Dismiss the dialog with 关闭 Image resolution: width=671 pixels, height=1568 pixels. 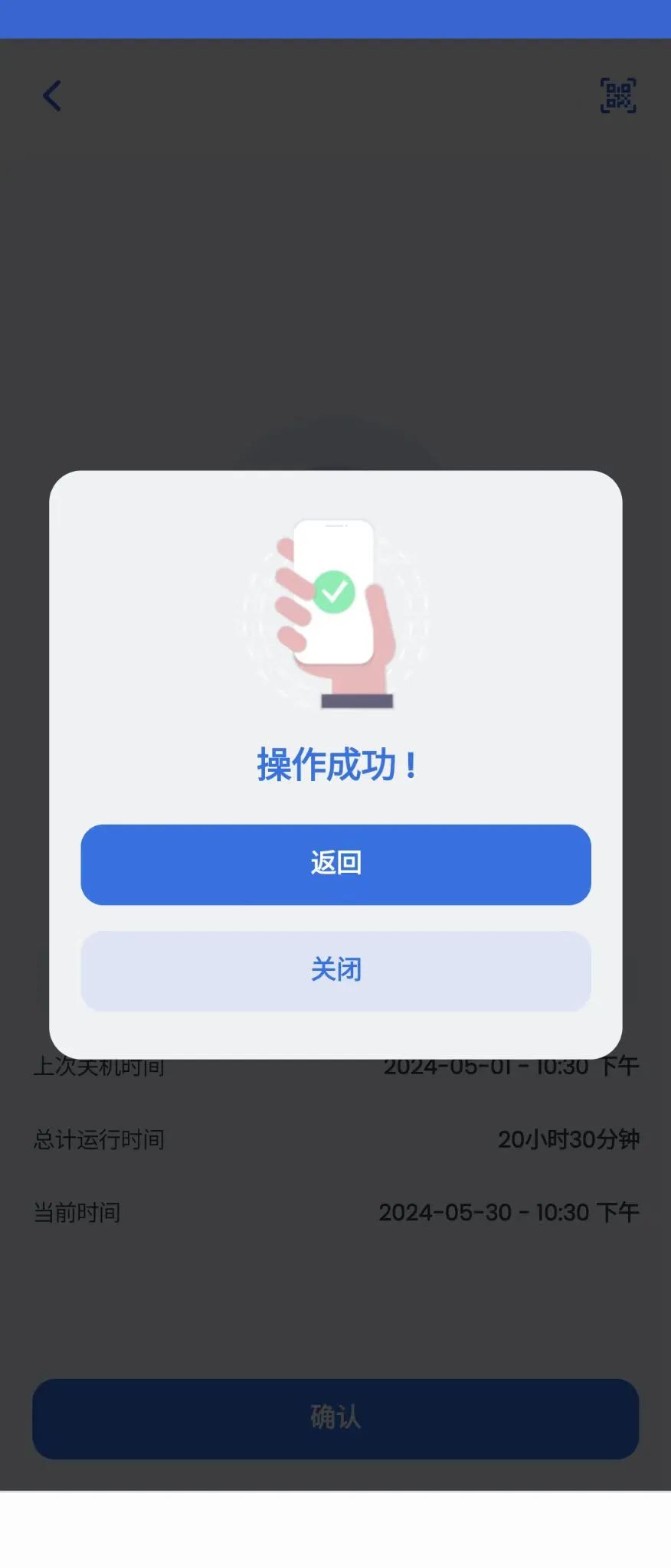point(335,970)
